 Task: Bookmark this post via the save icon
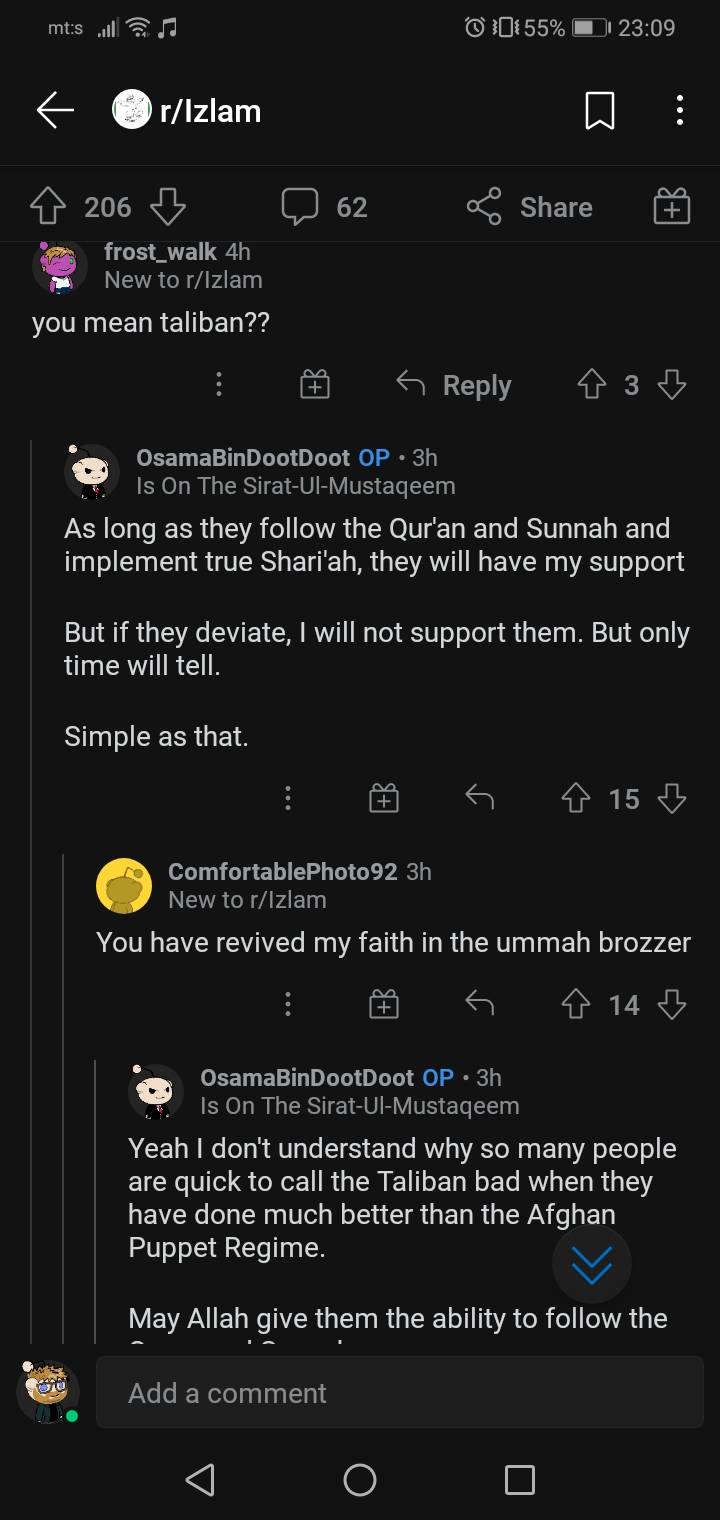(599, 111)
